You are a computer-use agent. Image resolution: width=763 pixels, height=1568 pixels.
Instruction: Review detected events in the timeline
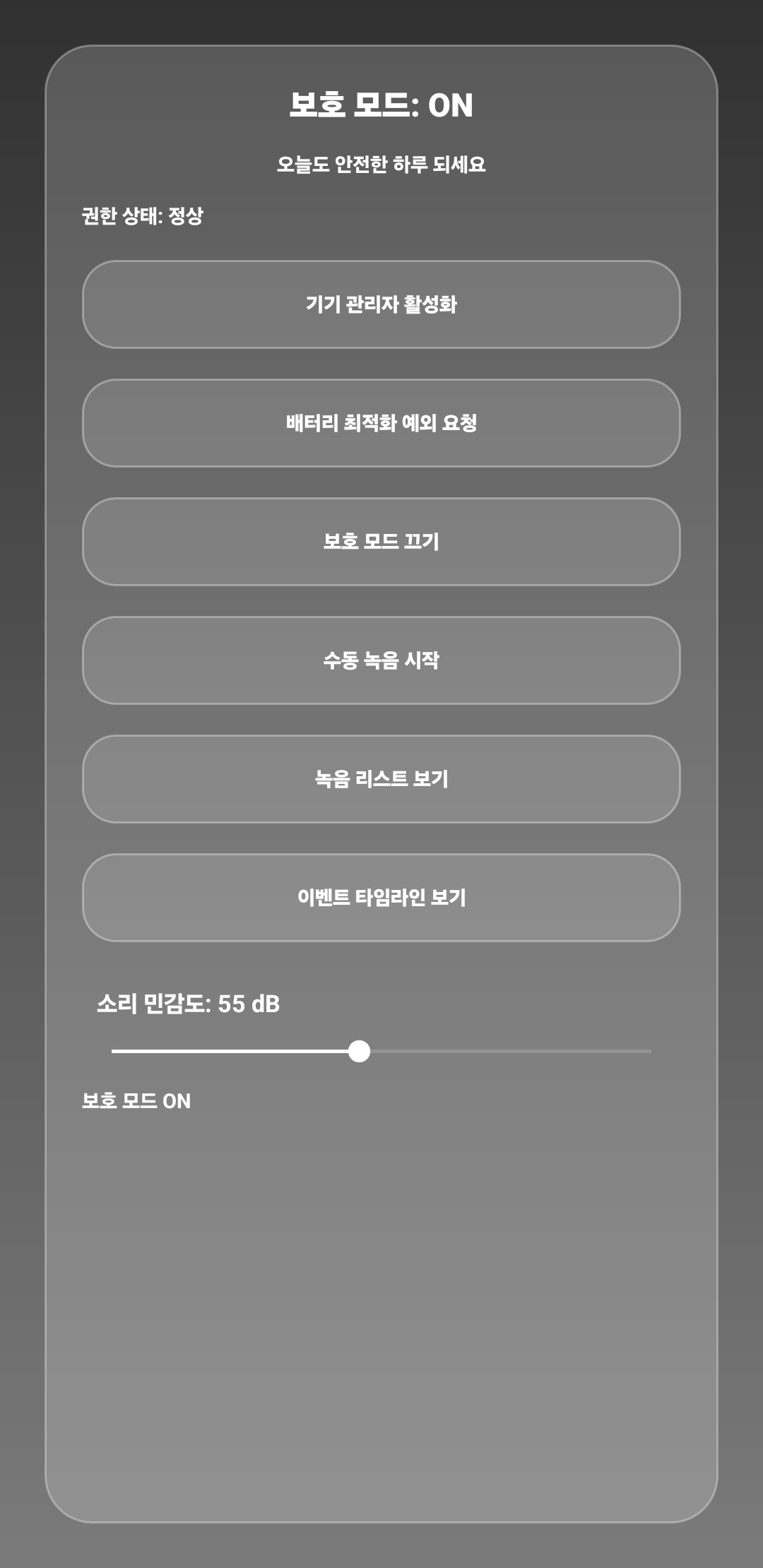tap(381, 898)
